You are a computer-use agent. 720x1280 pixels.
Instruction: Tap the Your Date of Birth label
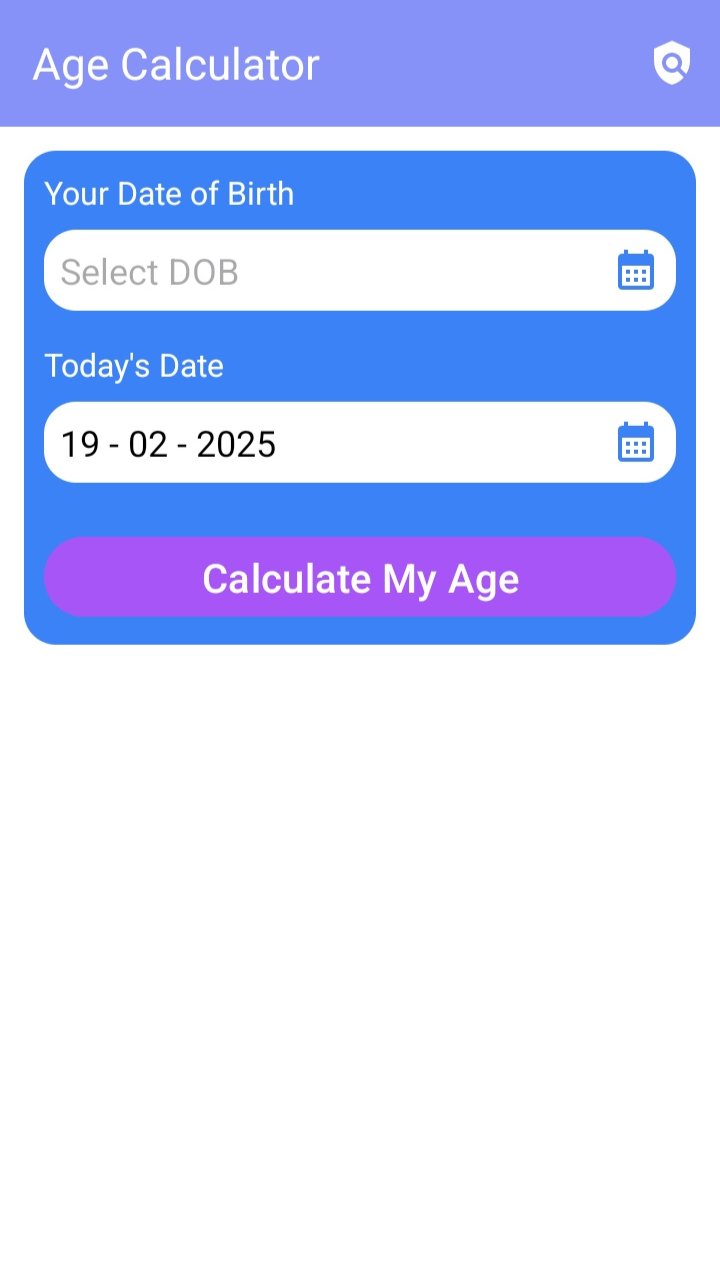tap(170, 193)
